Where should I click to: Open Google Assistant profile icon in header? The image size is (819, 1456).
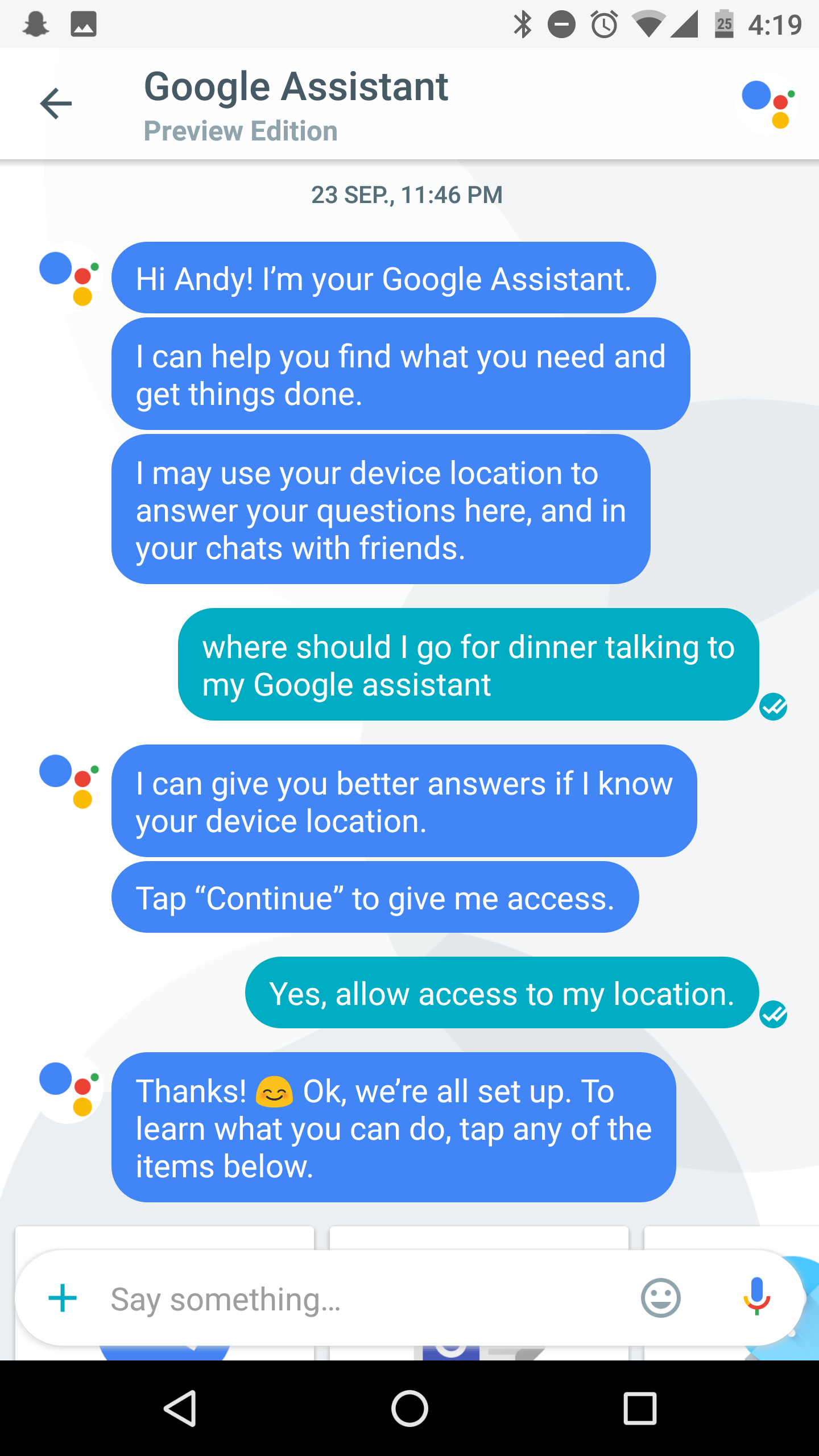(768, 104)
